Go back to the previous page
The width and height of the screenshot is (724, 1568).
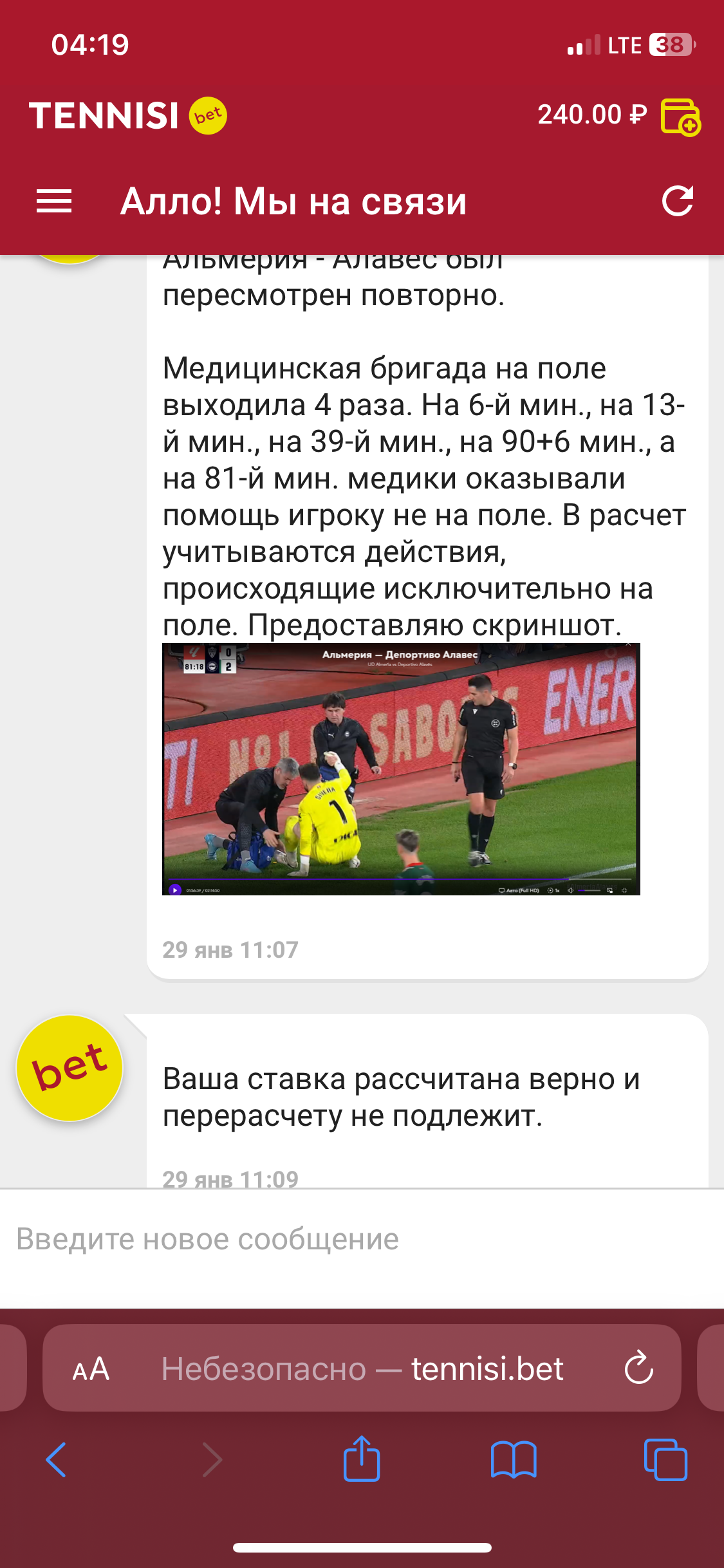57,1459
